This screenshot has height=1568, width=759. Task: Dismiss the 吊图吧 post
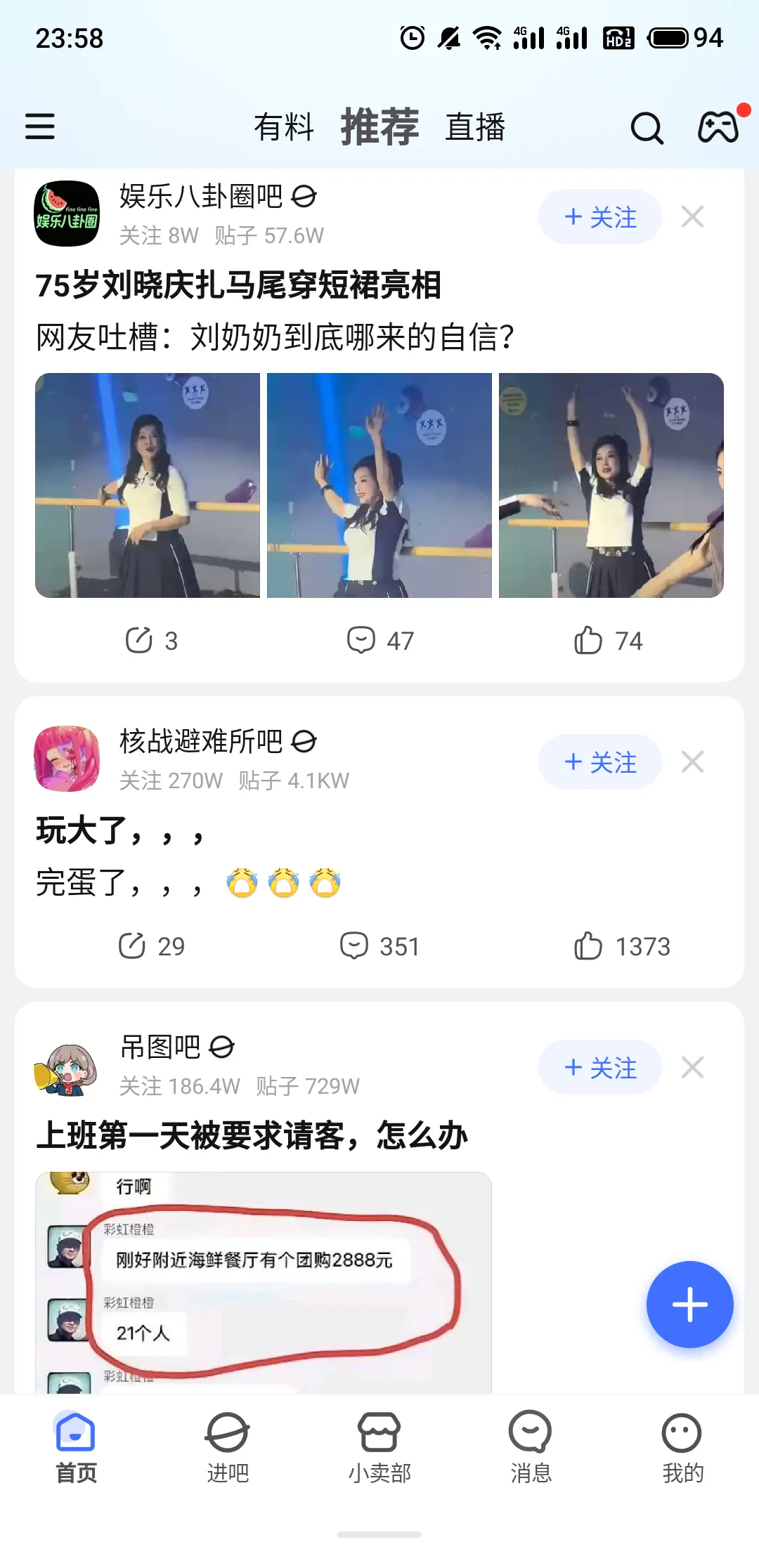[692, 1068]
